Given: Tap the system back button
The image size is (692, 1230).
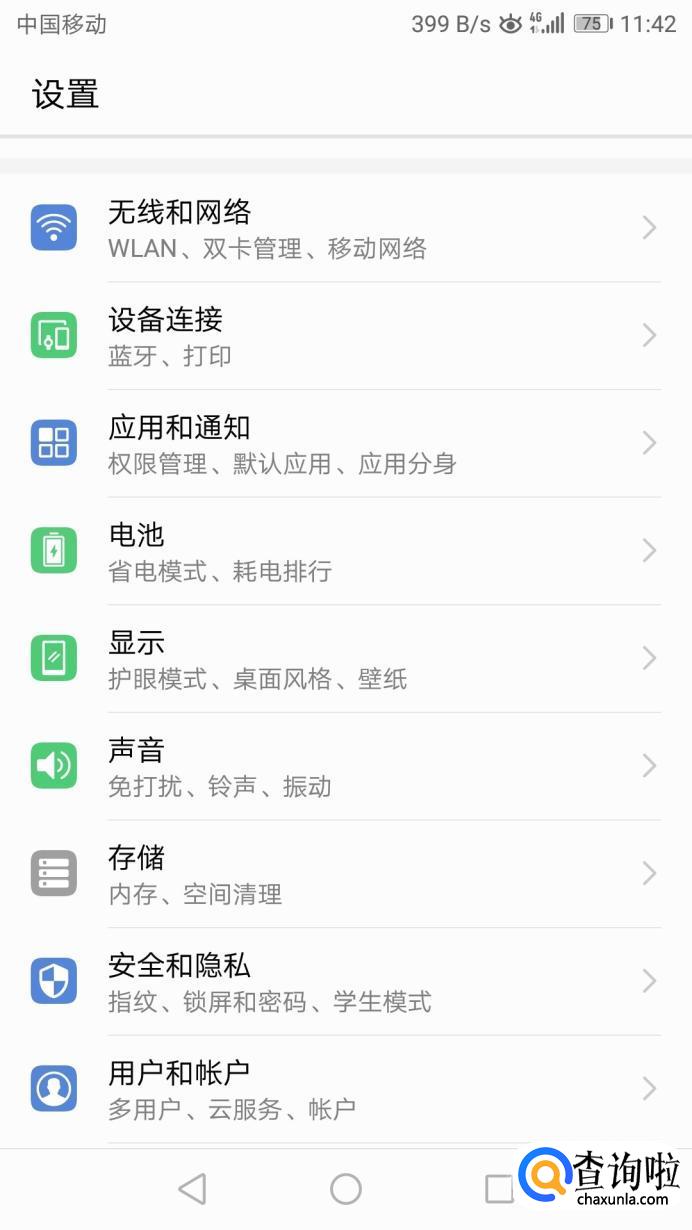Looking at the screenshot, I should tap(191, 1189).
